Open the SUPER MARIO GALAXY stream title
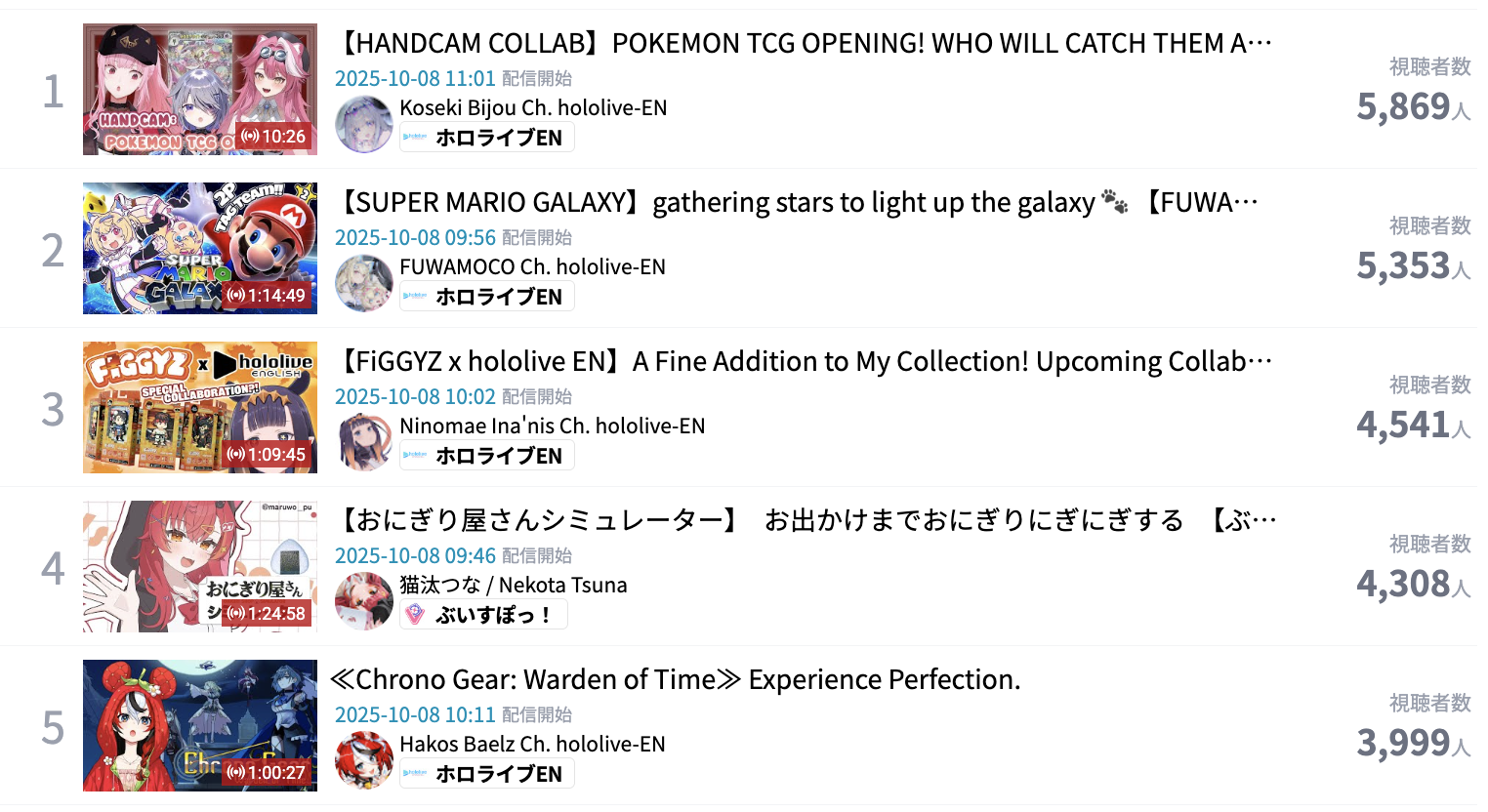The height and width of the screenshot is (812, 1488). coord(796,203)
